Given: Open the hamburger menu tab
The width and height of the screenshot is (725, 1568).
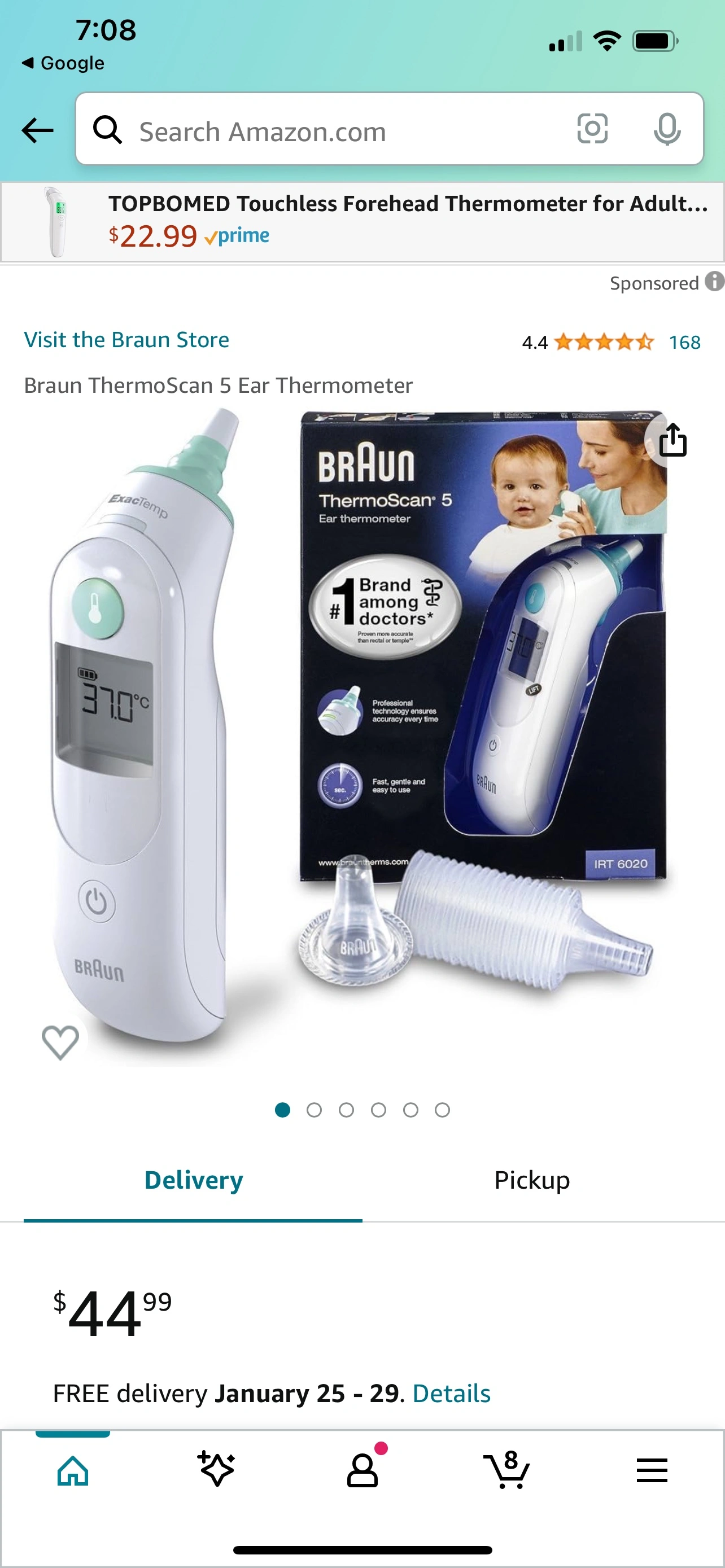Looking at the screenshot, I should click(652, 1470).
